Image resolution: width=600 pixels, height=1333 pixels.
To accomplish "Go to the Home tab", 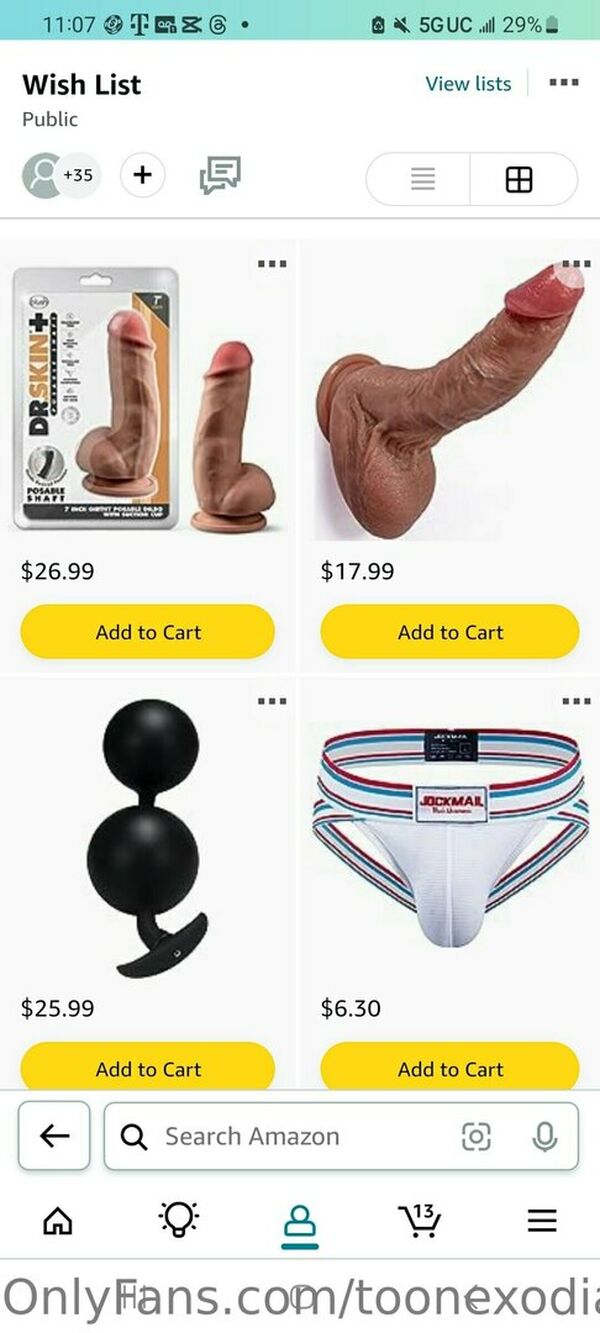I will coord(57,1221).
